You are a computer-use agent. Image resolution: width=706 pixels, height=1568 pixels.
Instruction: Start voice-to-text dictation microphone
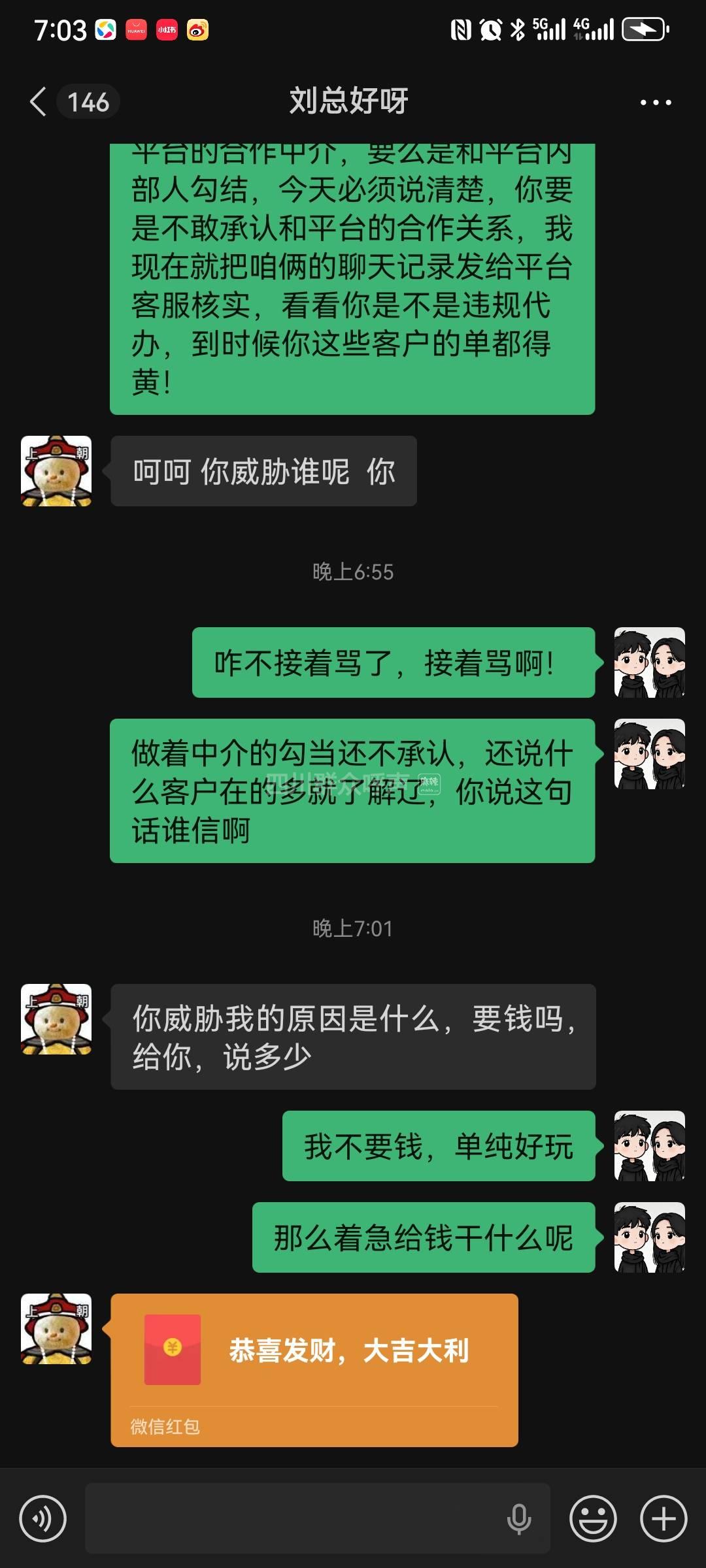tap(518, 1519)
